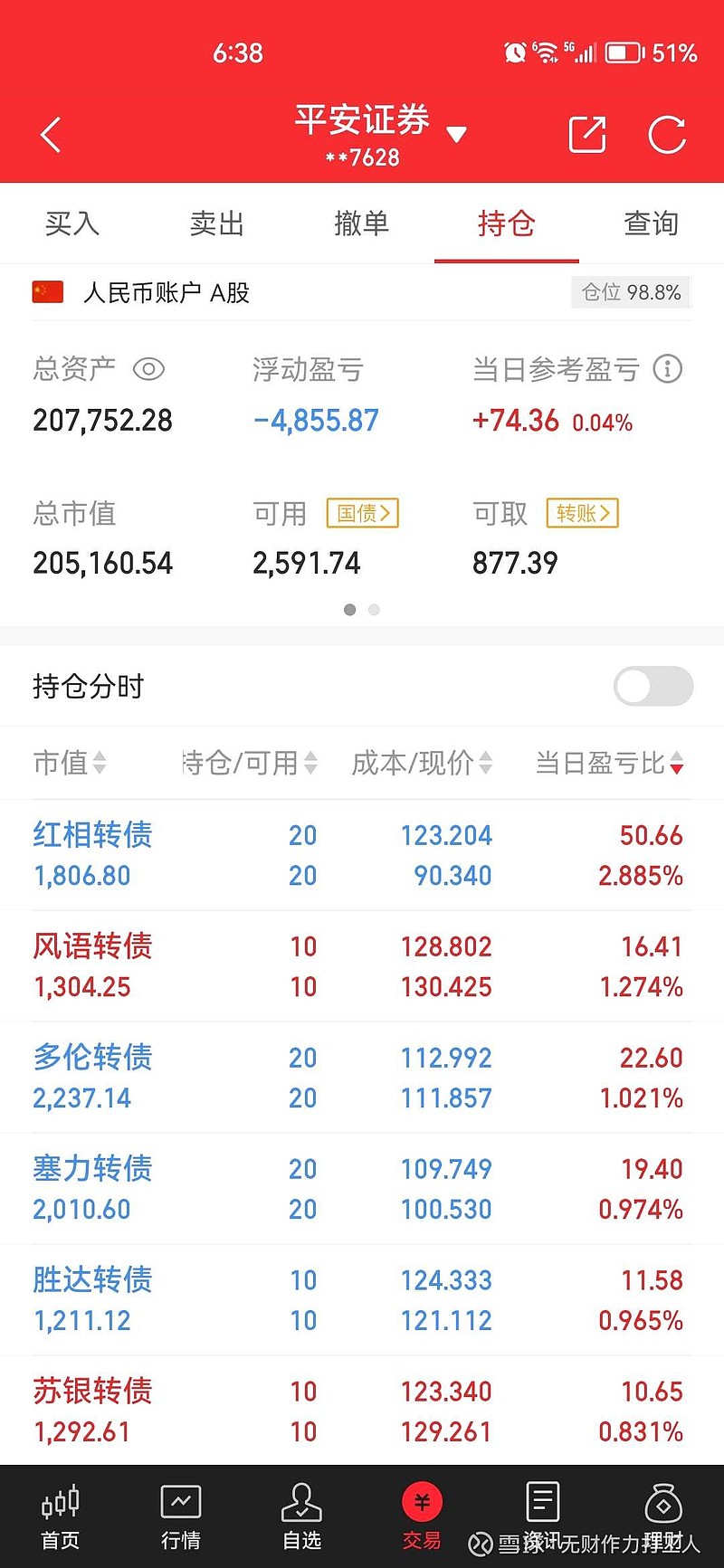Open the 红相转债 holding row
The image size is (724, 1568).
[362, 855]
